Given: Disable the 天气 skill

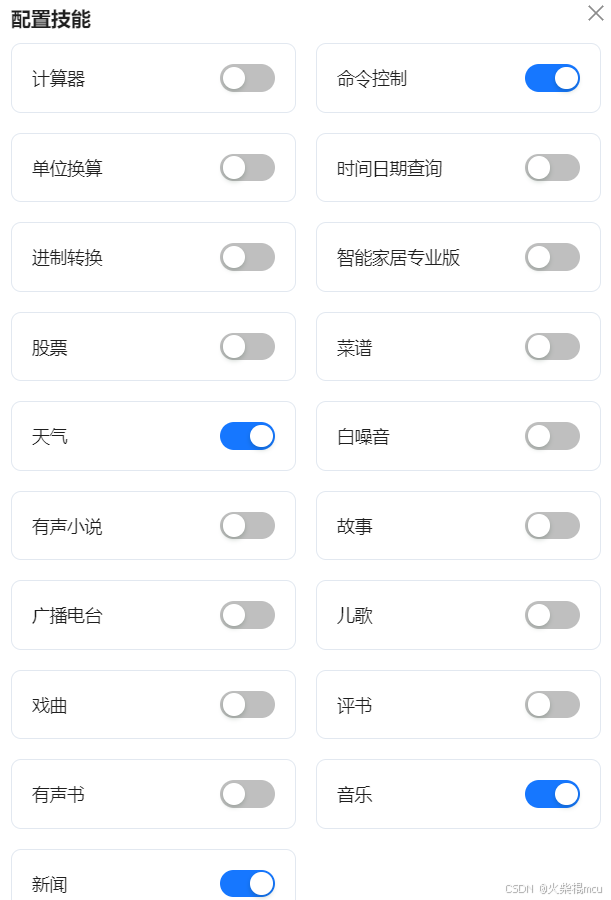Looking at the screenshot, I should (x=247, y=436).
